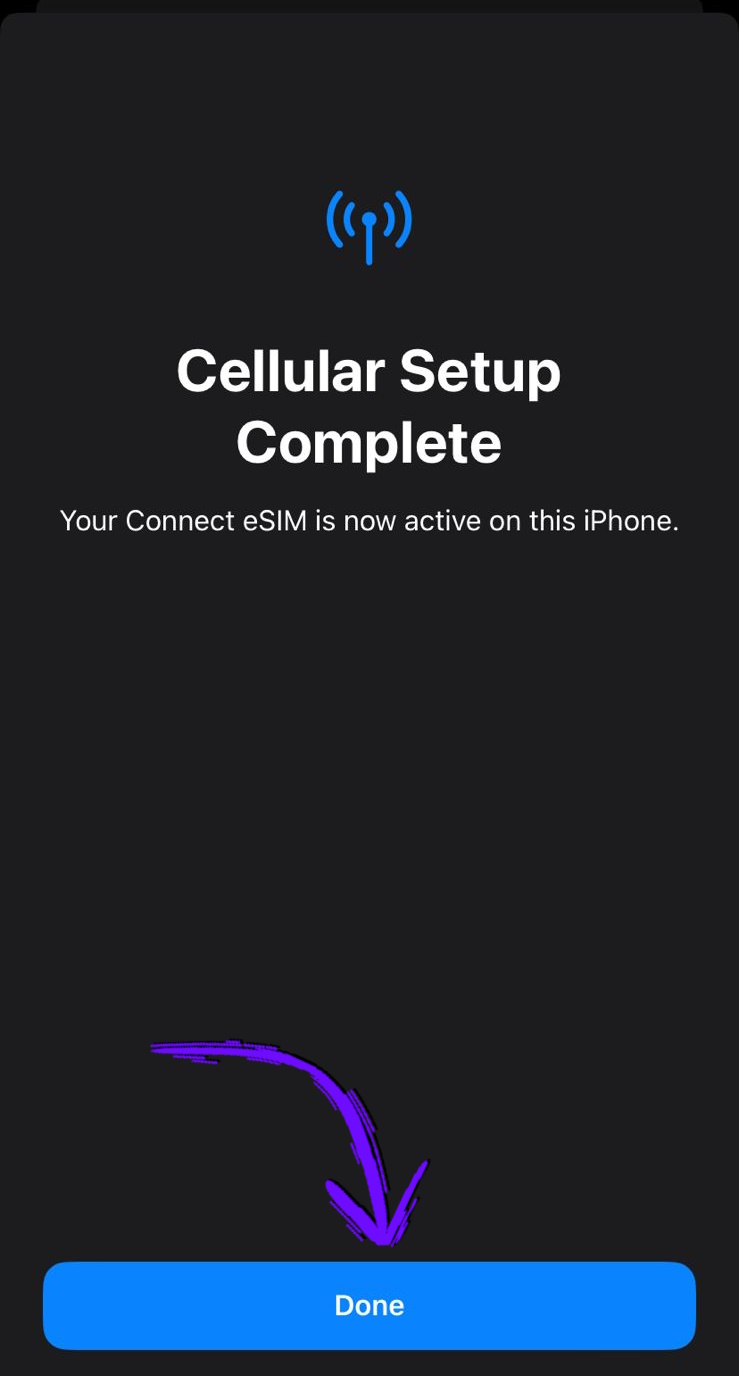Tap the eSIM activation subtitle text
The width and height of the screenshot is (739, 1376).
pyautogui.click(x=369, y=520)
